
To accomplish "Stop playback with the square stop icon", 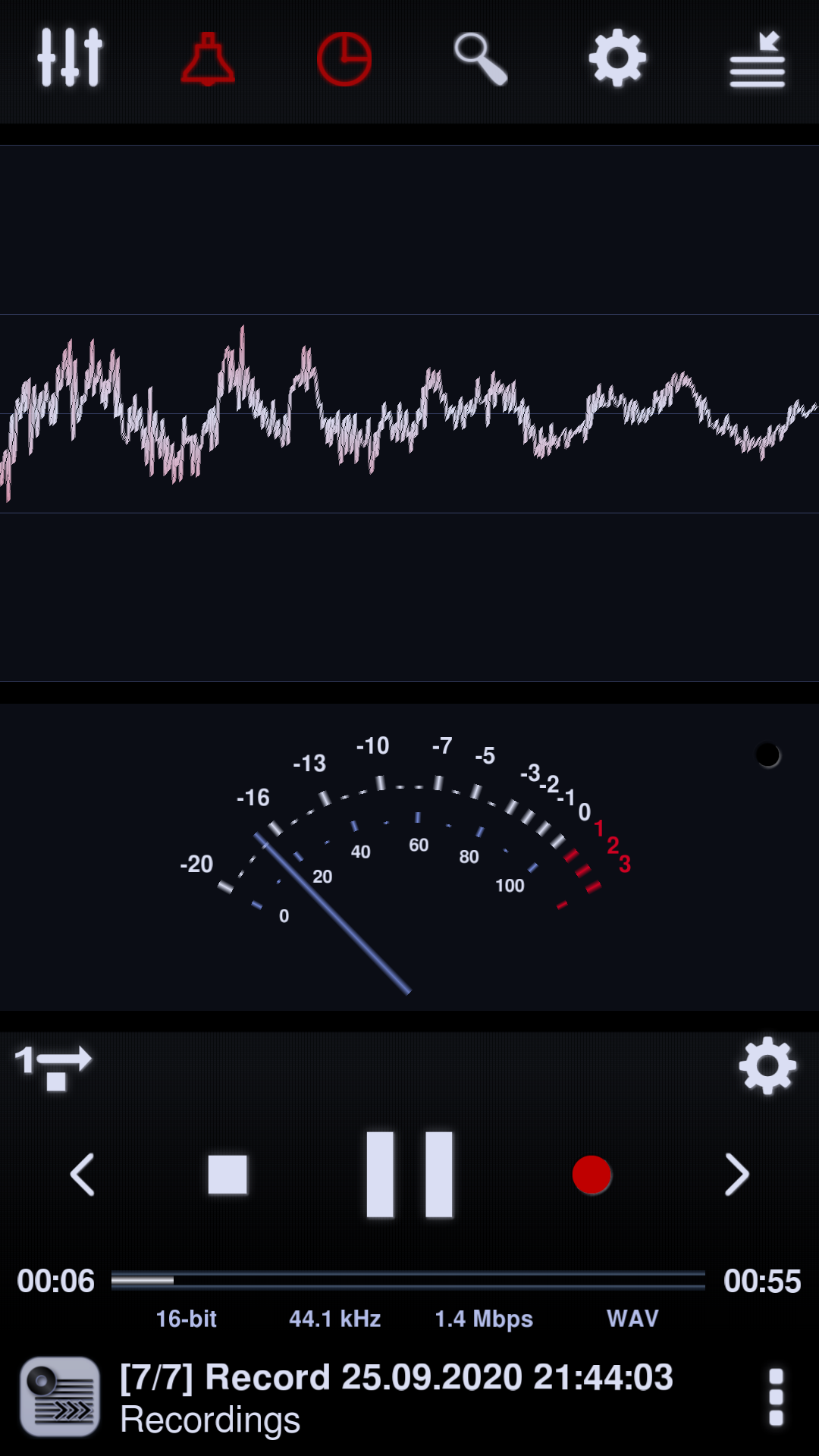I will coord(227,1174).
